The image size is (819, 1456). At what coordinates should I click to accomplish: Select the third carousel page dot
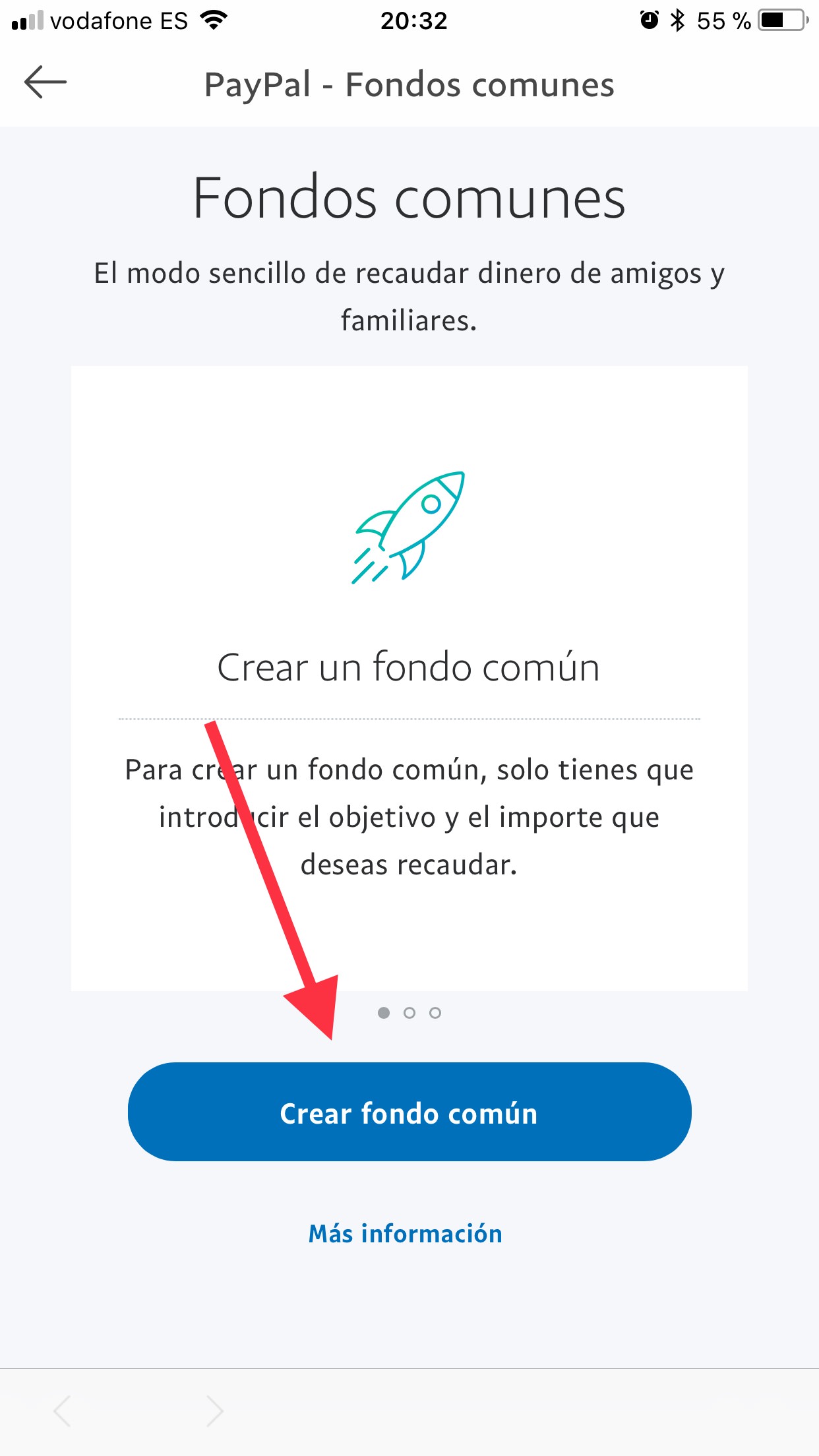[x=435, y=1013]
